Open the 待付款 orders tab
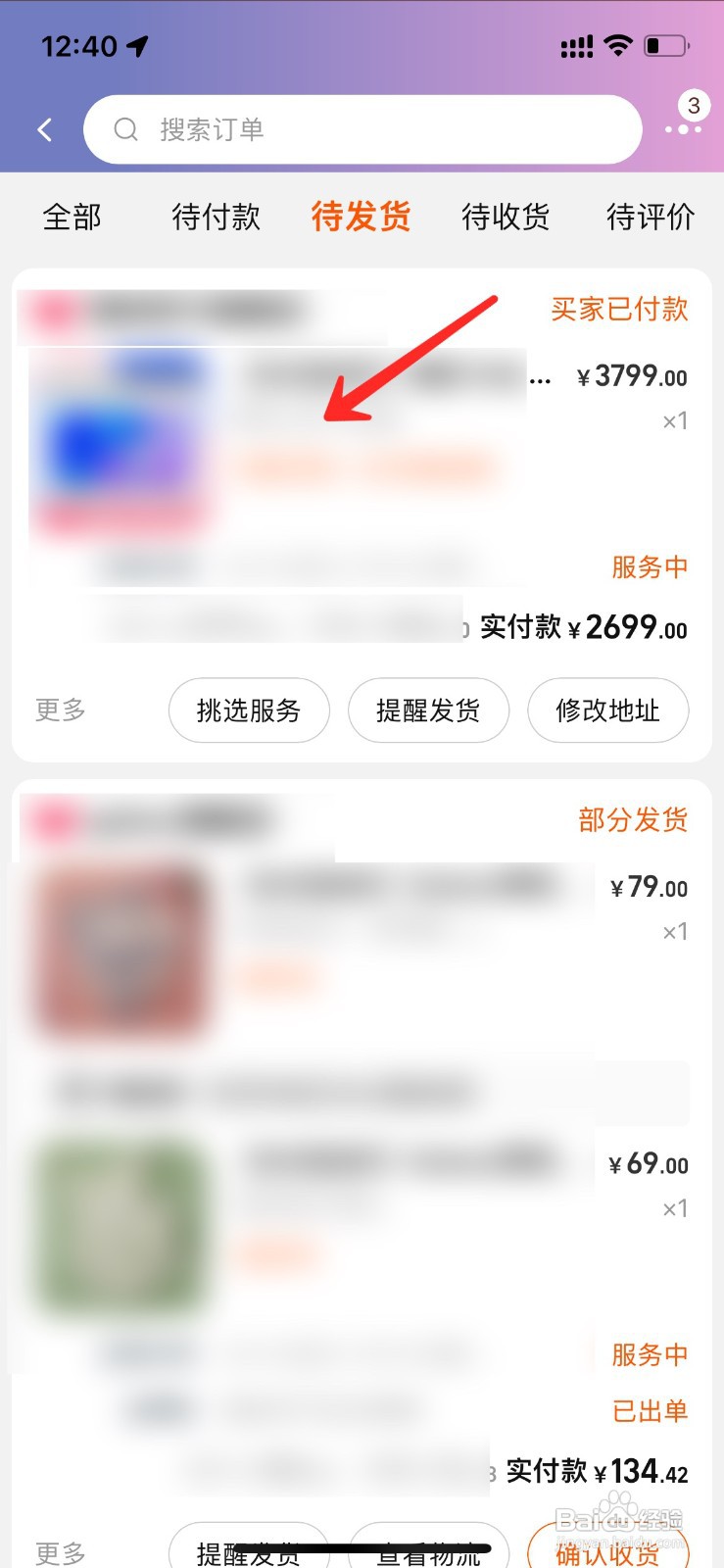 (215, 217)
